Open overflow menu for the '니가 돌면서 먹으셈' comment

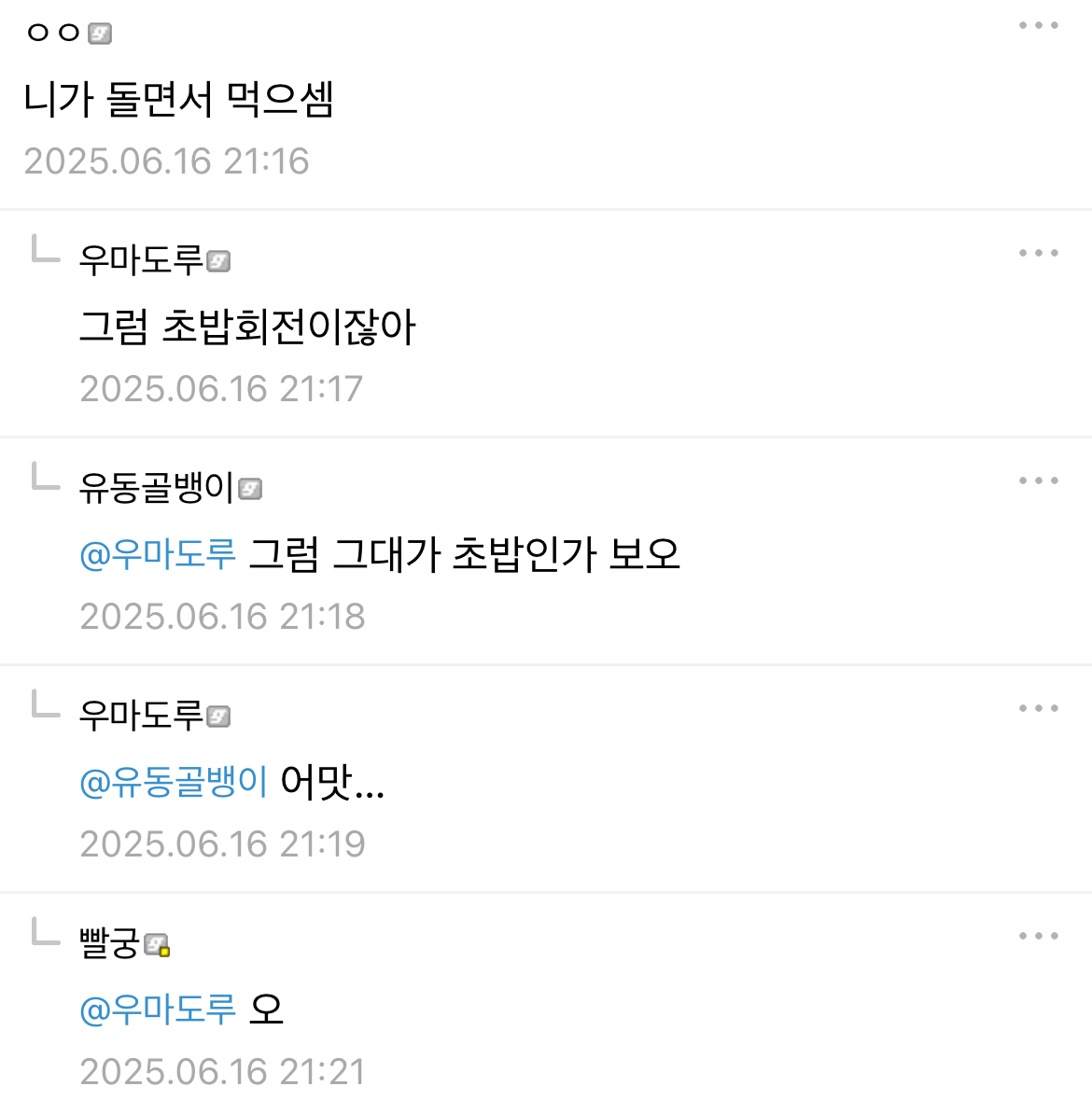click(x=1038, y=26)
